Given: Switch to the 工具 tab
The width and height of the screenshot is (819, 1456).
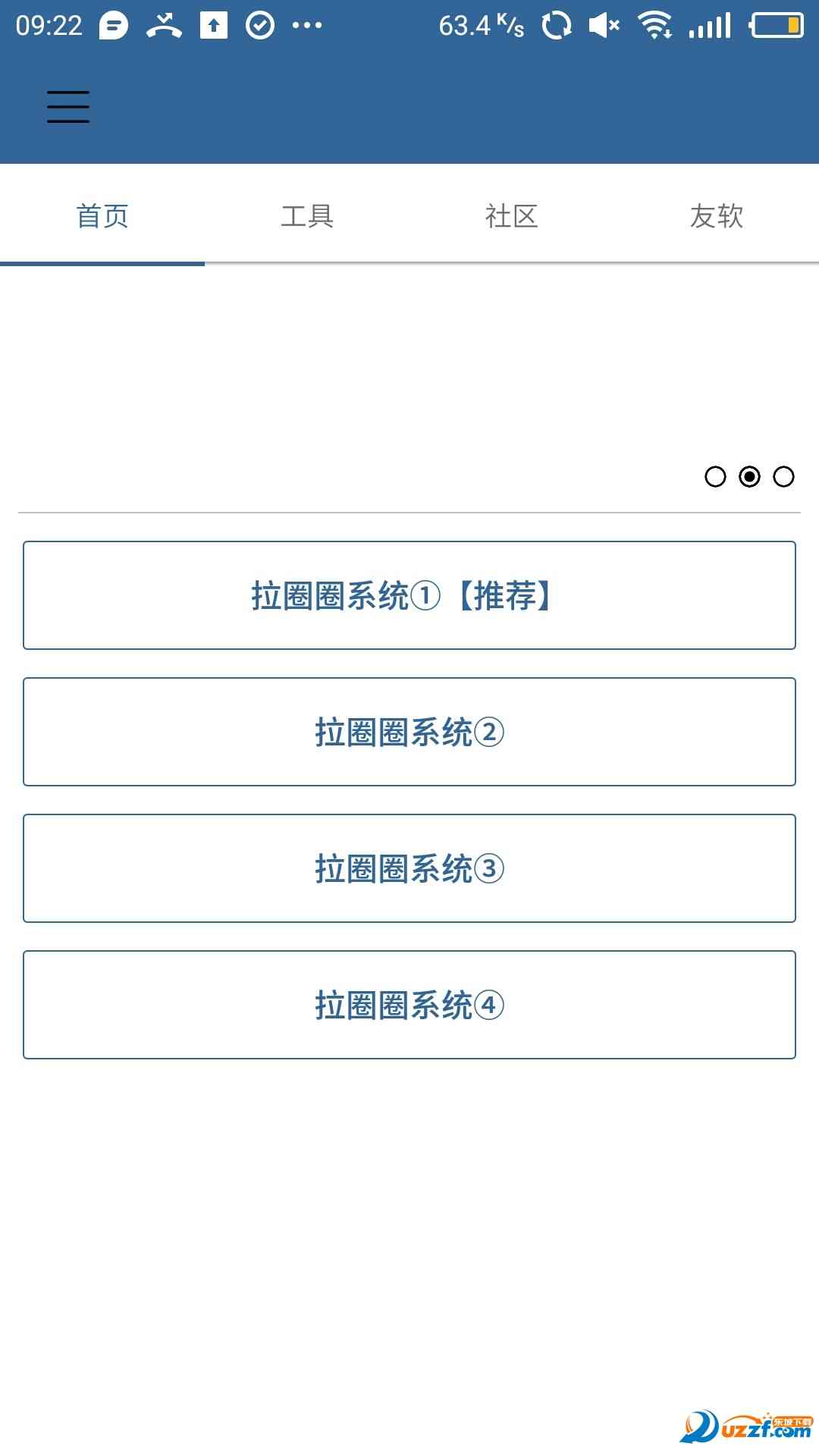Looking at the screenshot, I should point(307,216).
